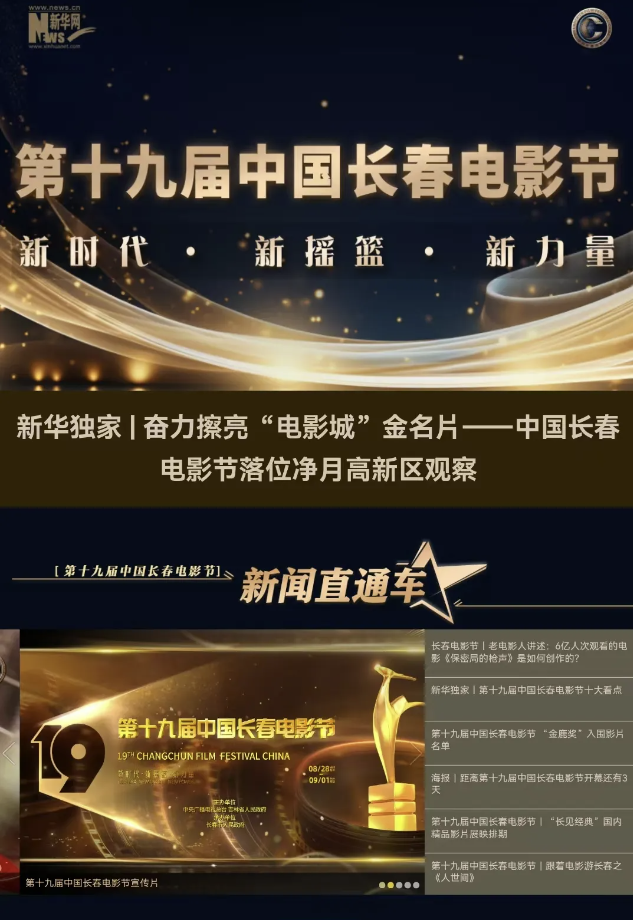Open 第十九届中国长春电影节十大看点 article
Image resolution: width=633 pixels, height=920 pixels.
(526, 690)
